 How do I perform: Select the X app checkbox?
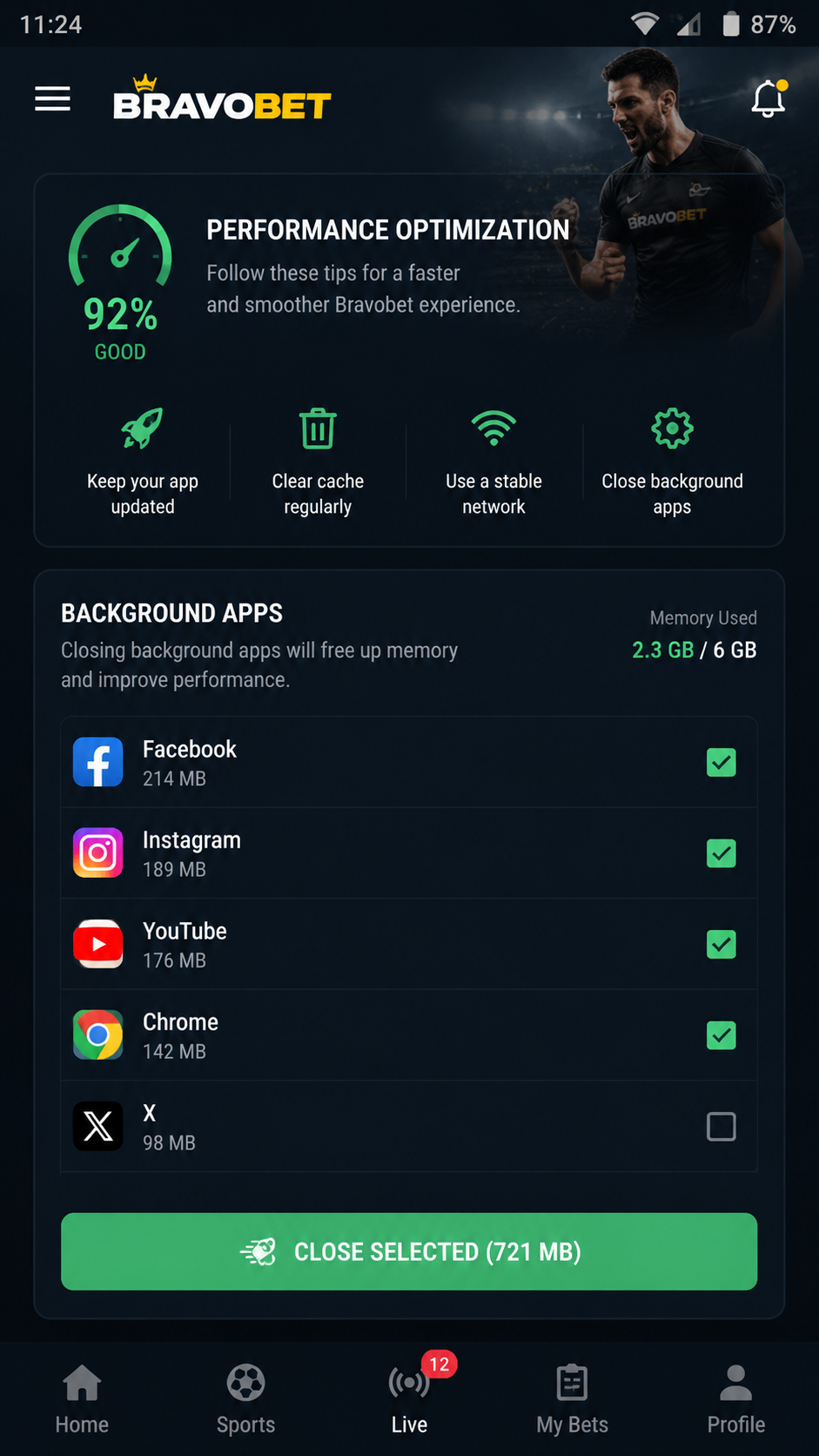pyautogui.click(x=721, y=1127)
